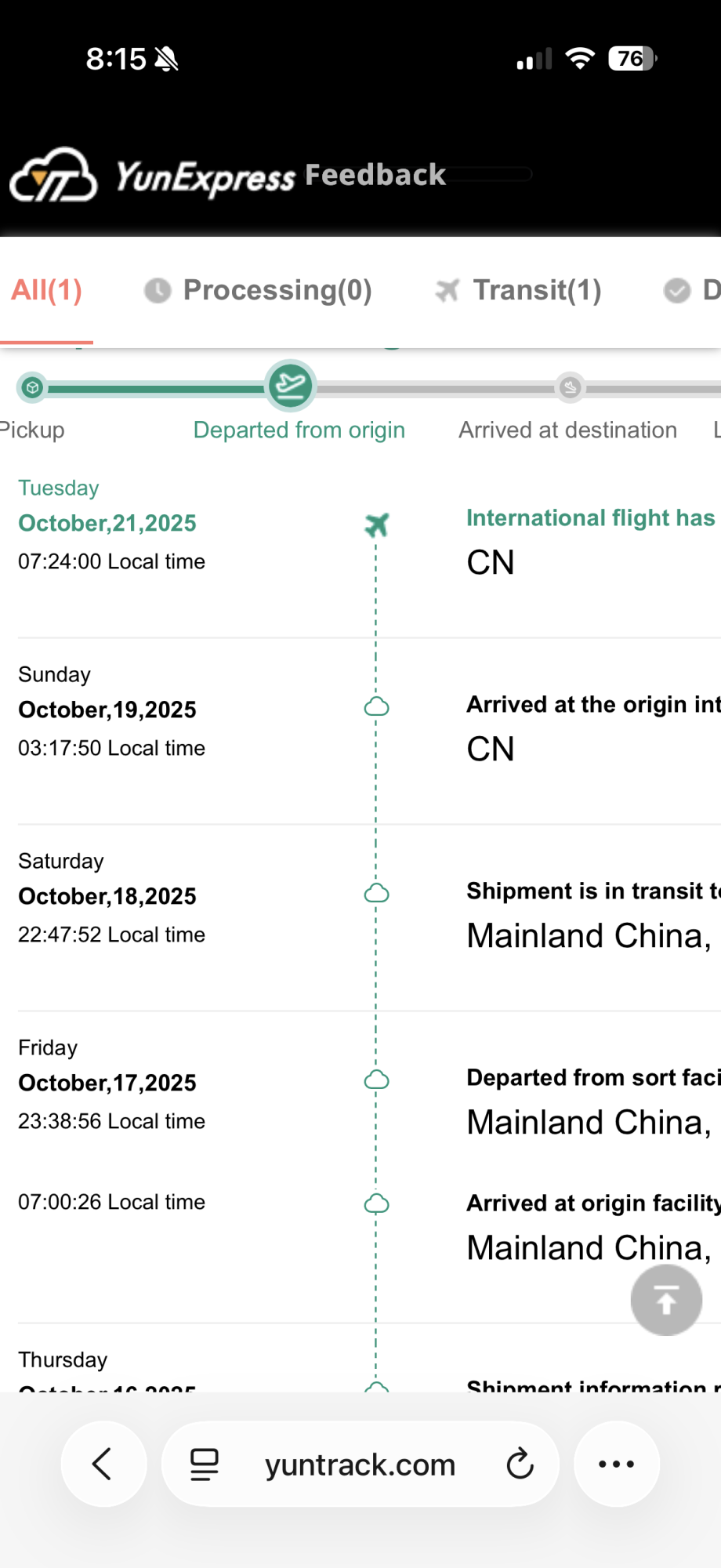
Task: Open the Processing(0) tab
Action: tap(259, 291)
